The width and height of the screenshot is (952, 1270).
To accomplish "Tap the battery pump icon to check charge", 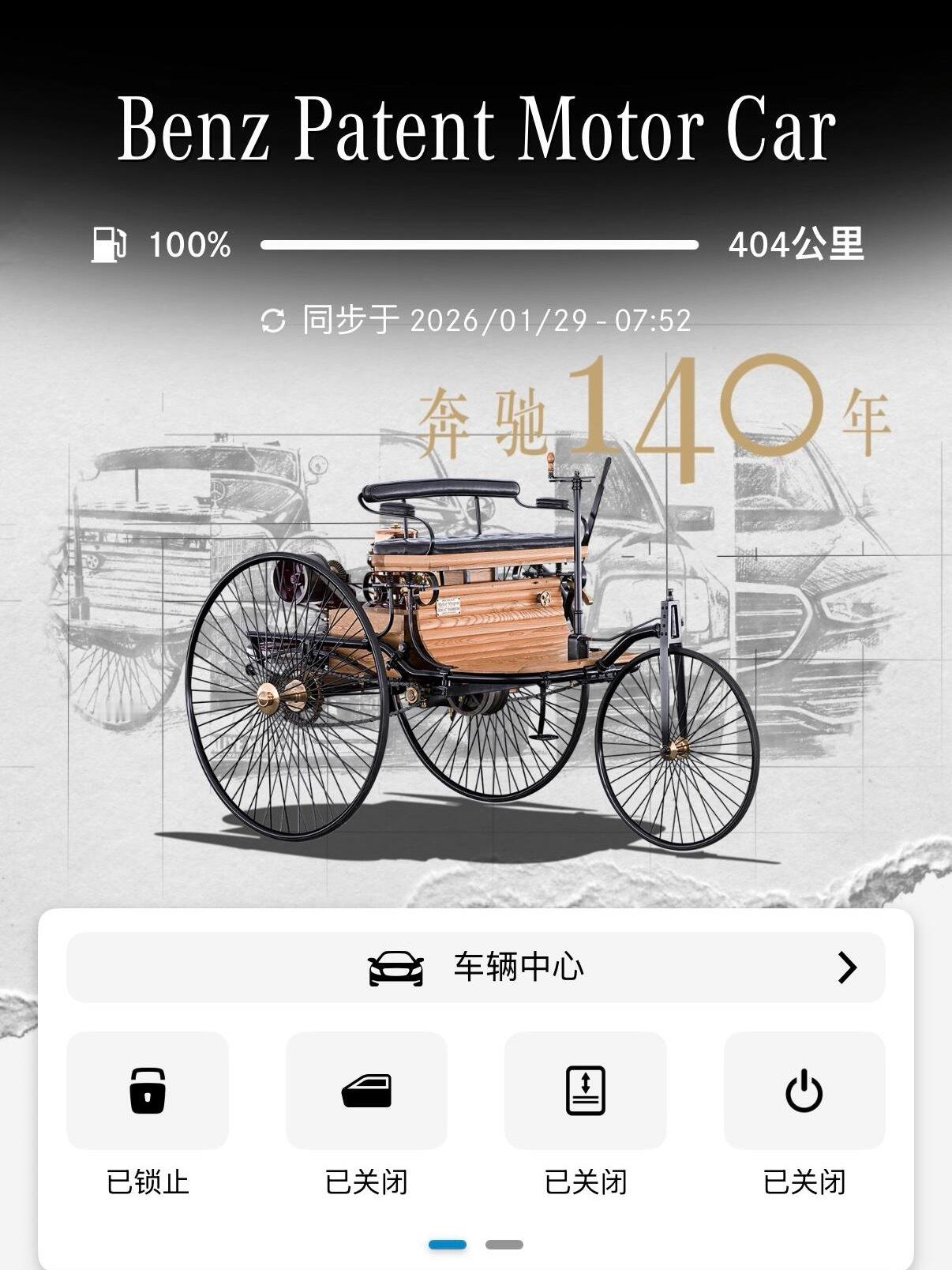I will [111, 245].
